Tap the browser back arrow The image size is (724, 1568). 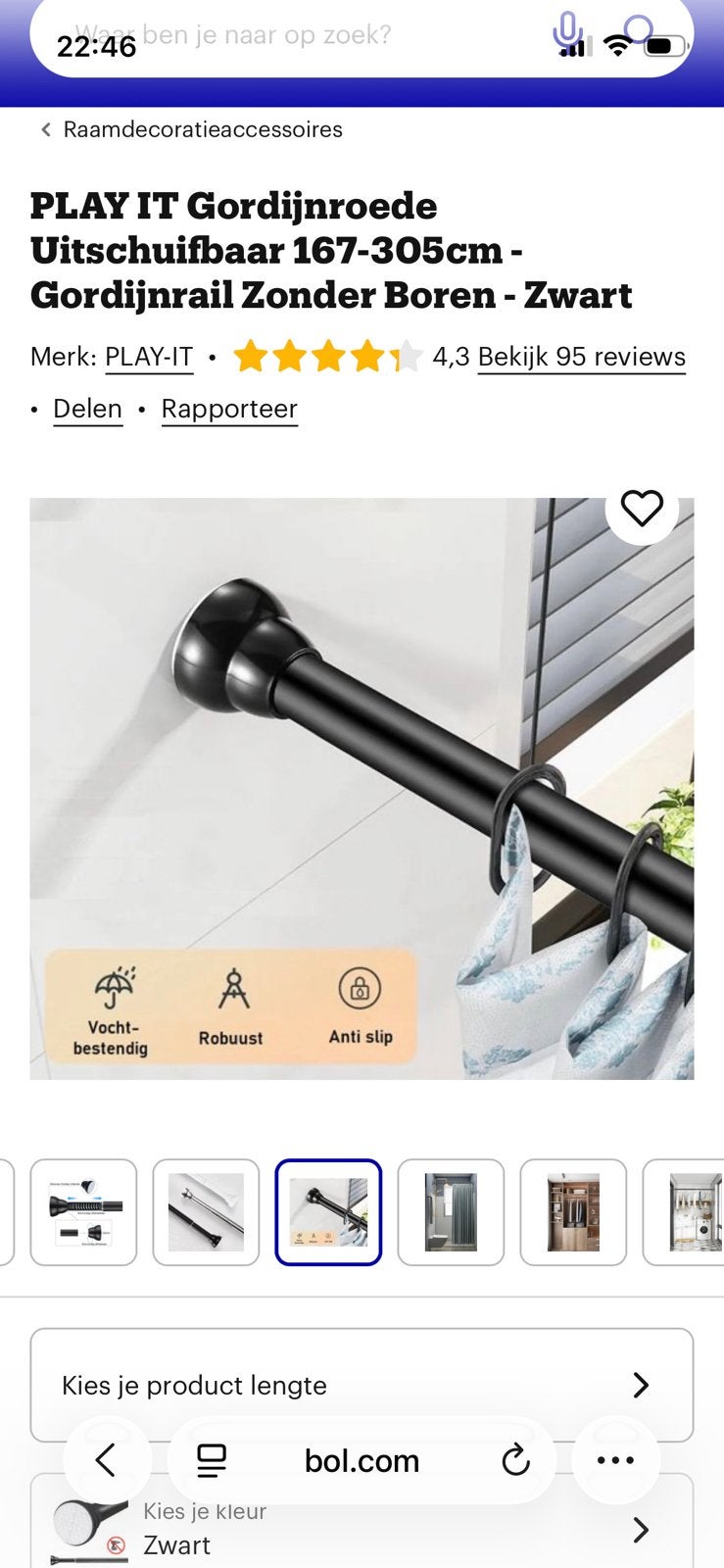click(x=107, y=1460)
